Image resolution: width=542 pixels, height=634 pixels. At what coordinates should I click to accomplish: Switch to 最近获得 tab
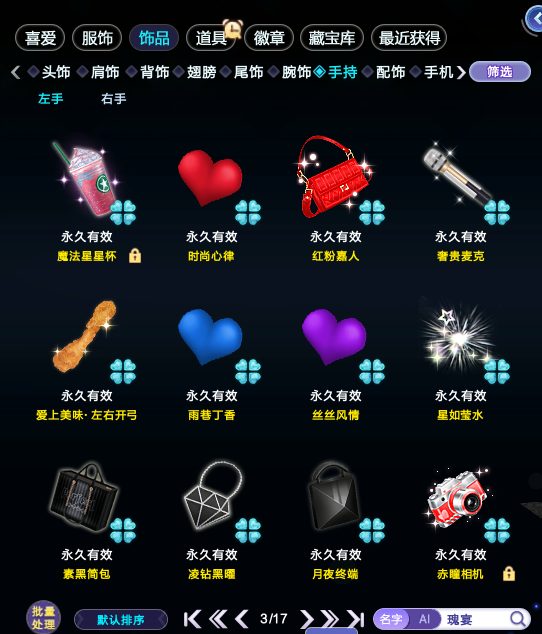click(x=409, y=38)
